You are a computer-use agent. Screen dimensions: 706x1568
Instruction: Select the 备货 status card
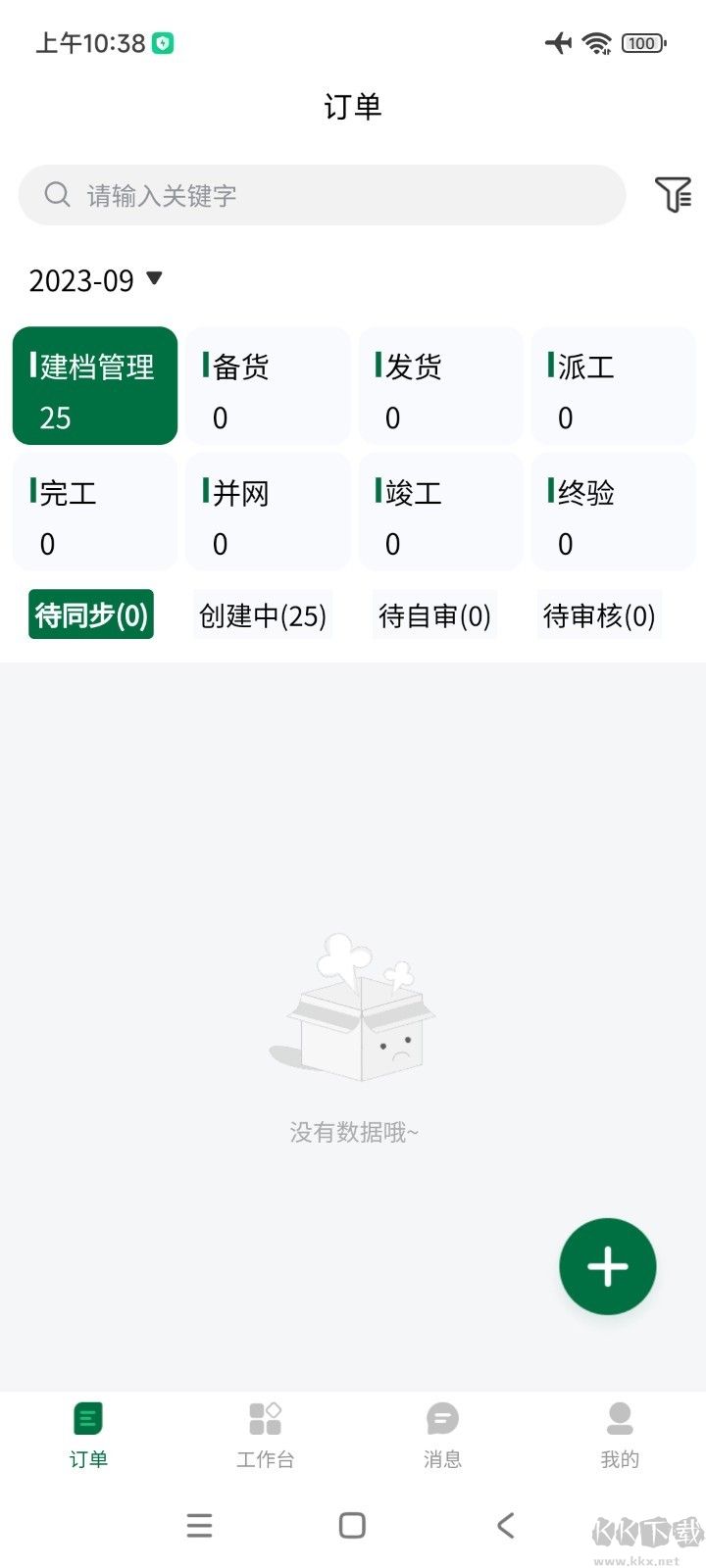tap(268, 385)
